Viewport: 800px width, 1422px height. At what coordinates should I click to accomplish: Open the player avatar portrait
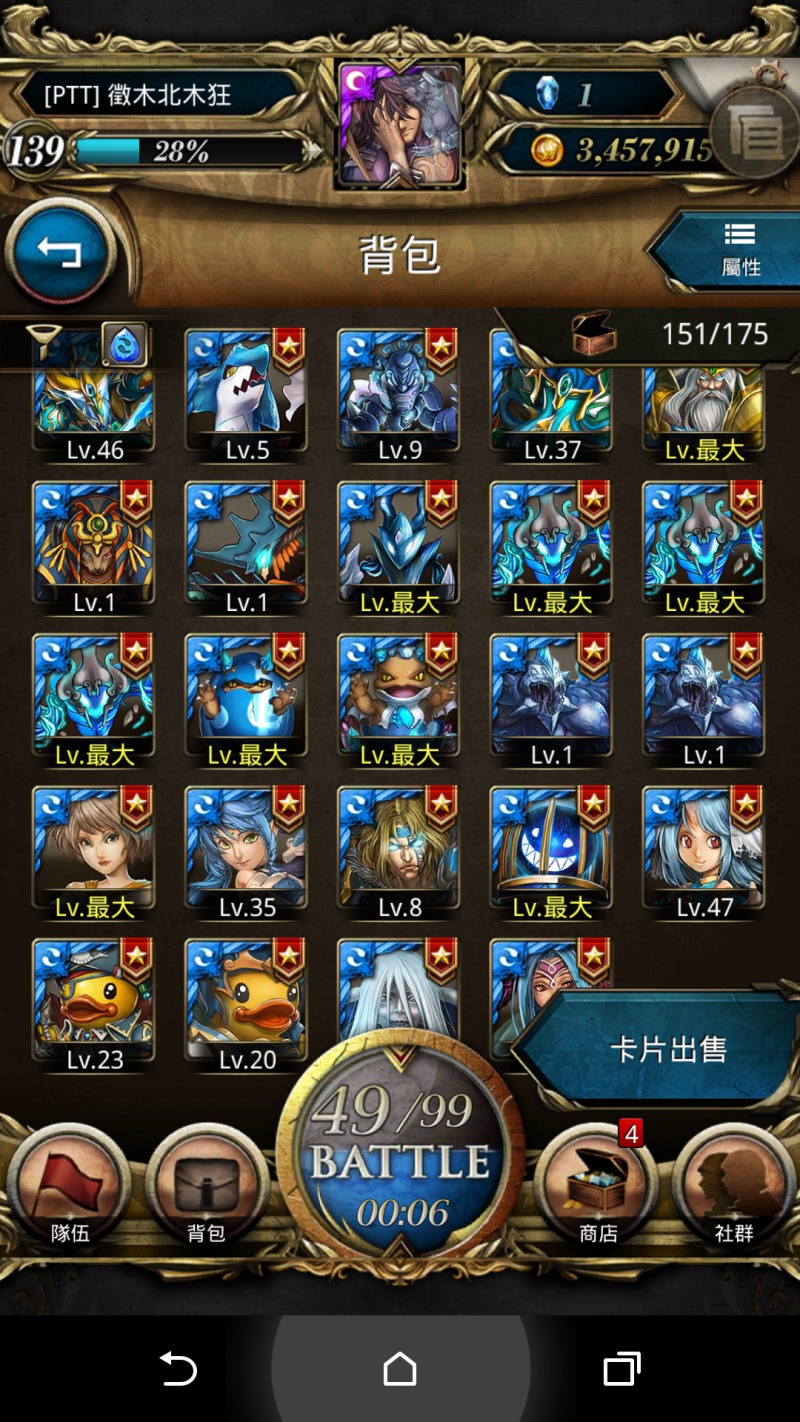(x=400, y=123)
